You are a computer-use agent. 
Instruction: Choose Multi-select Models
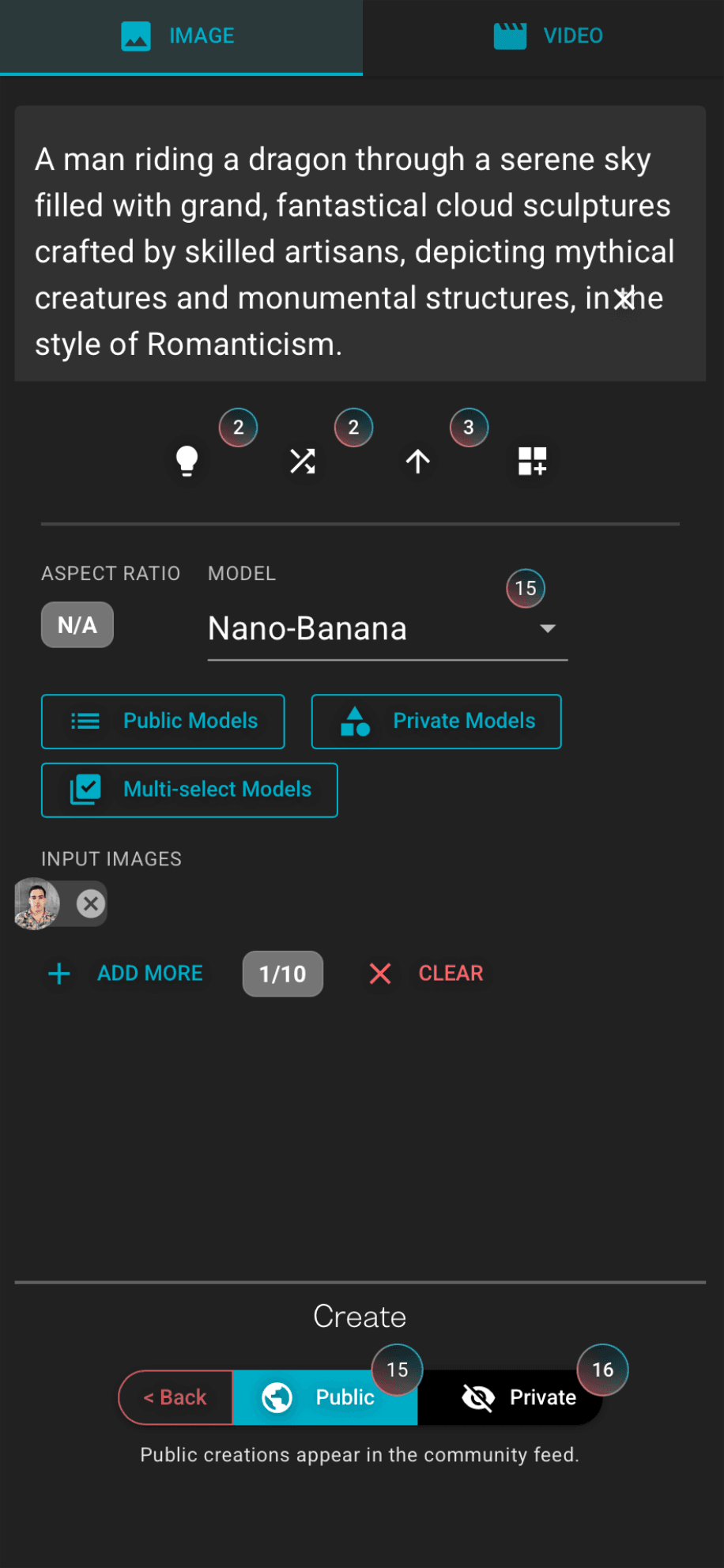190,790
